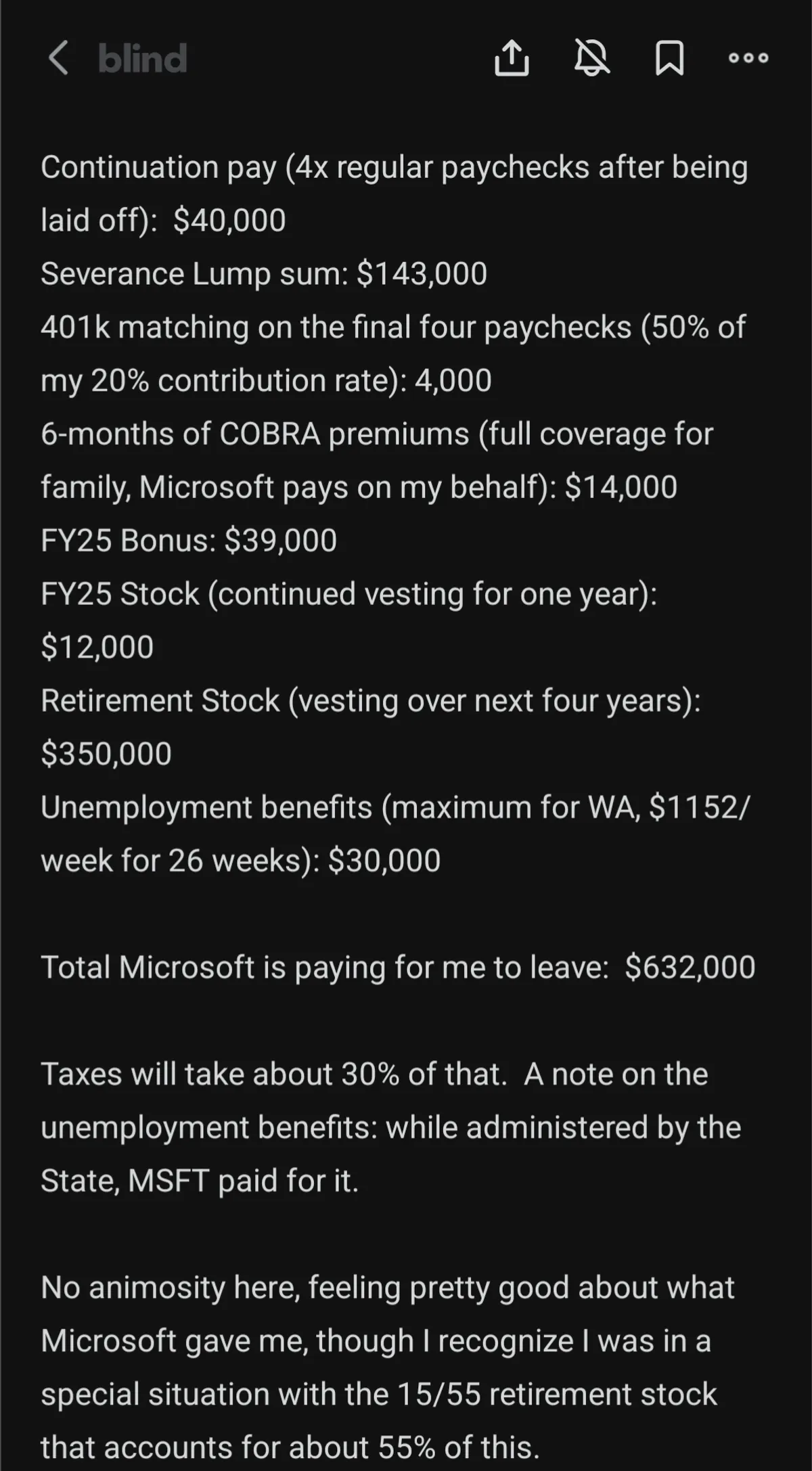Open the three-dot overflow menu
This screenshot has width=812, height=1471.
(x=748, y=58)
